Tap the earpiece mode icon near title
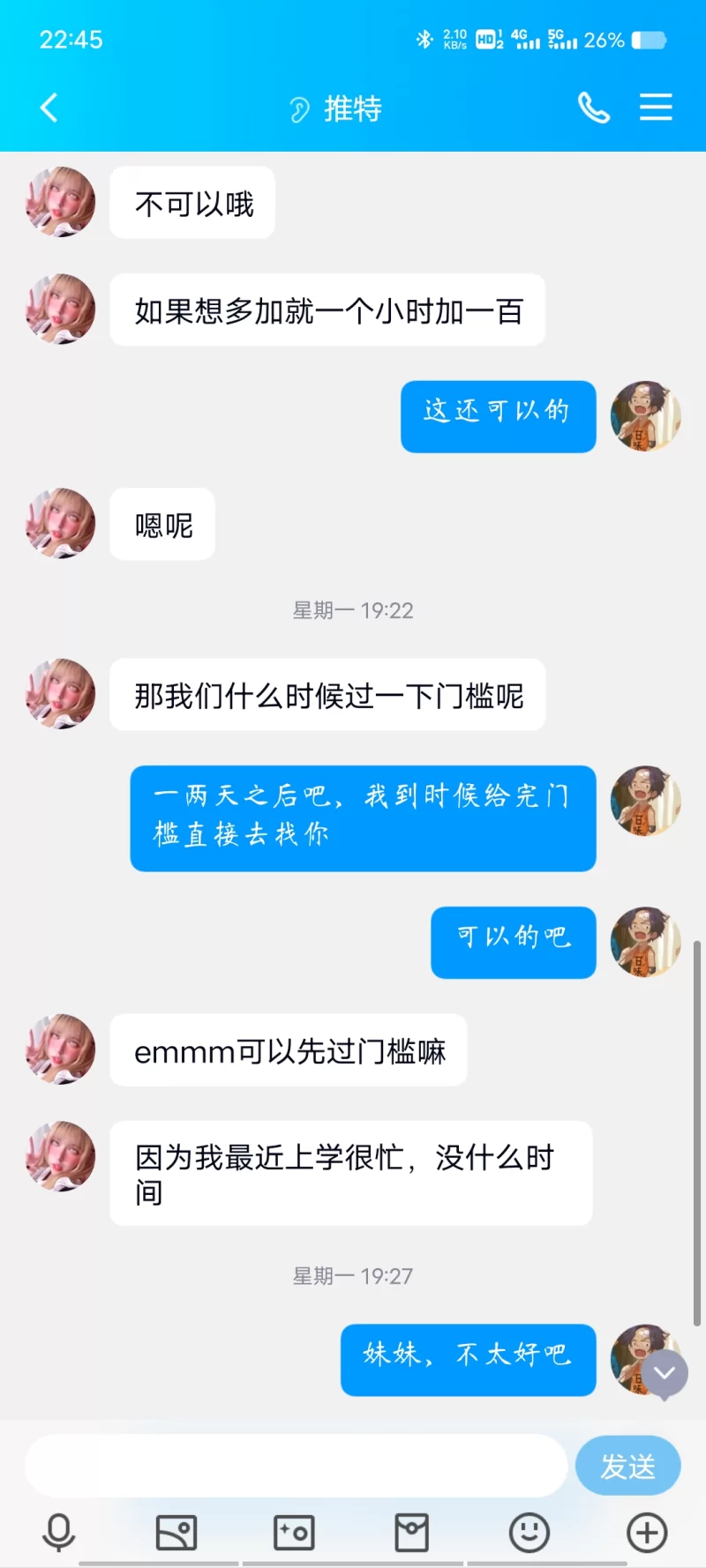 click(300, 109)
